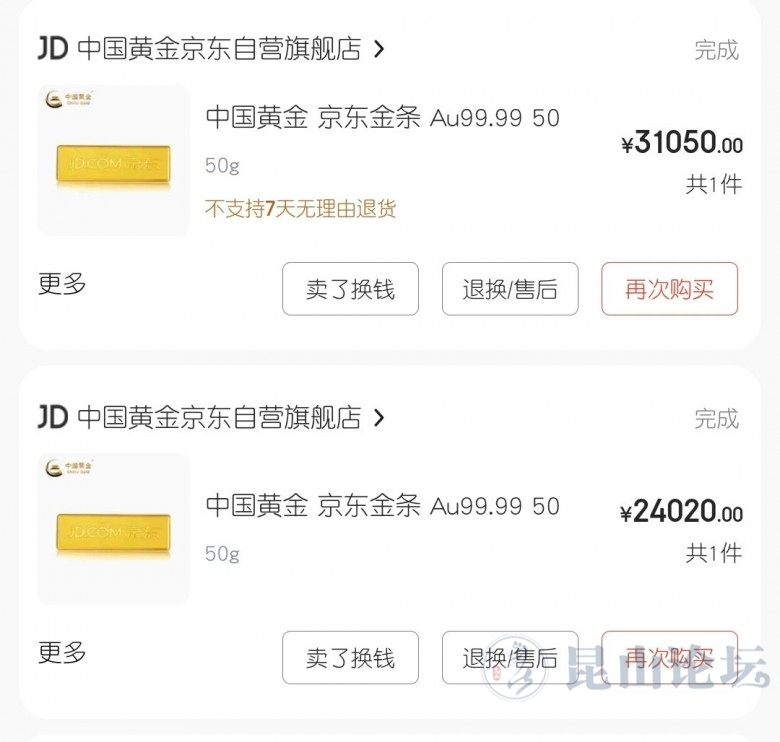Tap 更多 under the ¥31050 order
Viewport: 780px width, 742px height.
pos(62,284)
